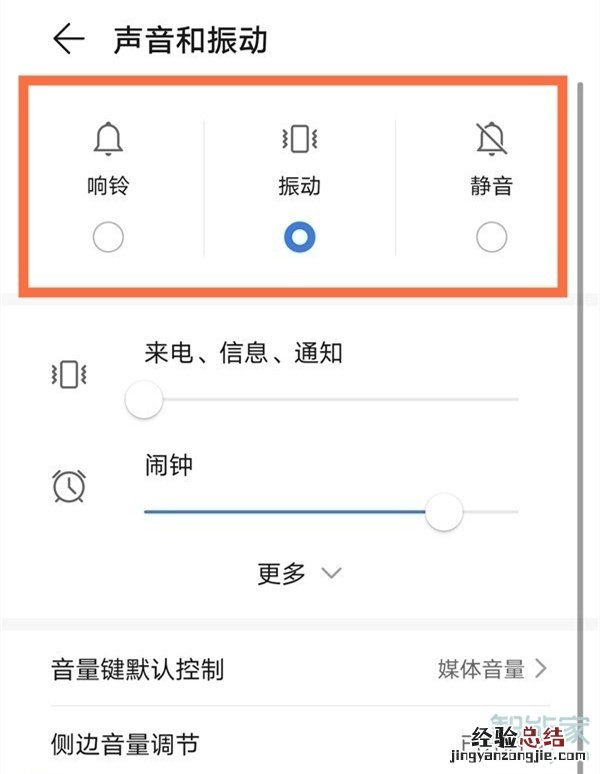Screen dimensions: 600x774
Task: Select the 静音 silent mode
Action: (491, 237)
